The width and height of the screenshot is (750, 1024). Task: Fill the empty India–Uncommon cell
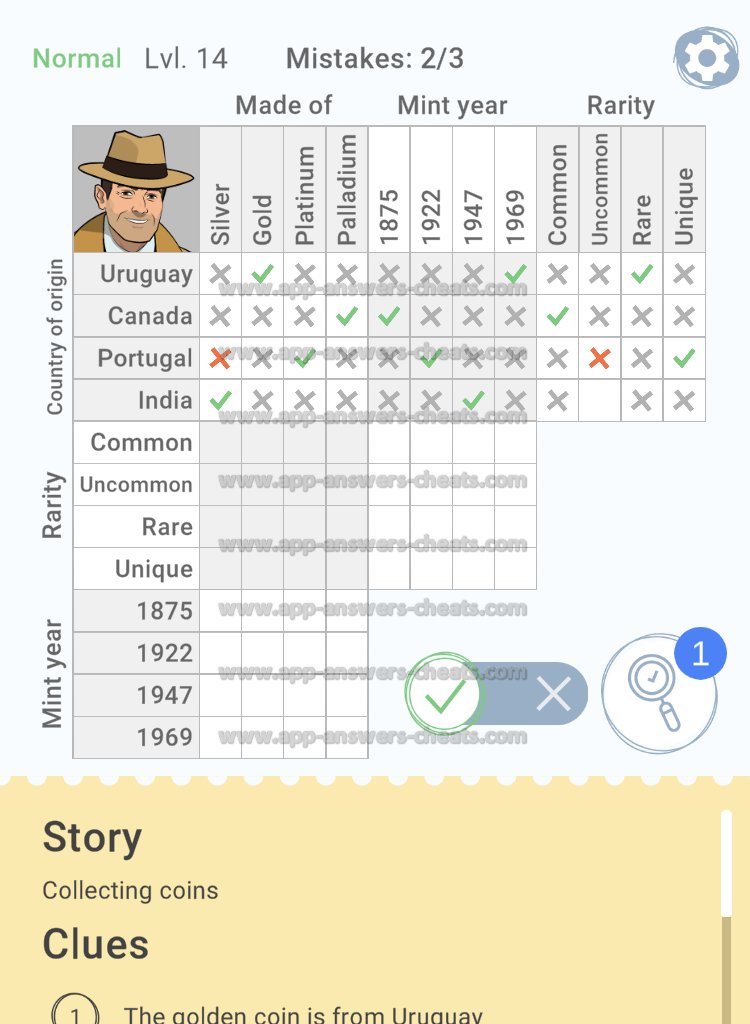pos(600,401)
